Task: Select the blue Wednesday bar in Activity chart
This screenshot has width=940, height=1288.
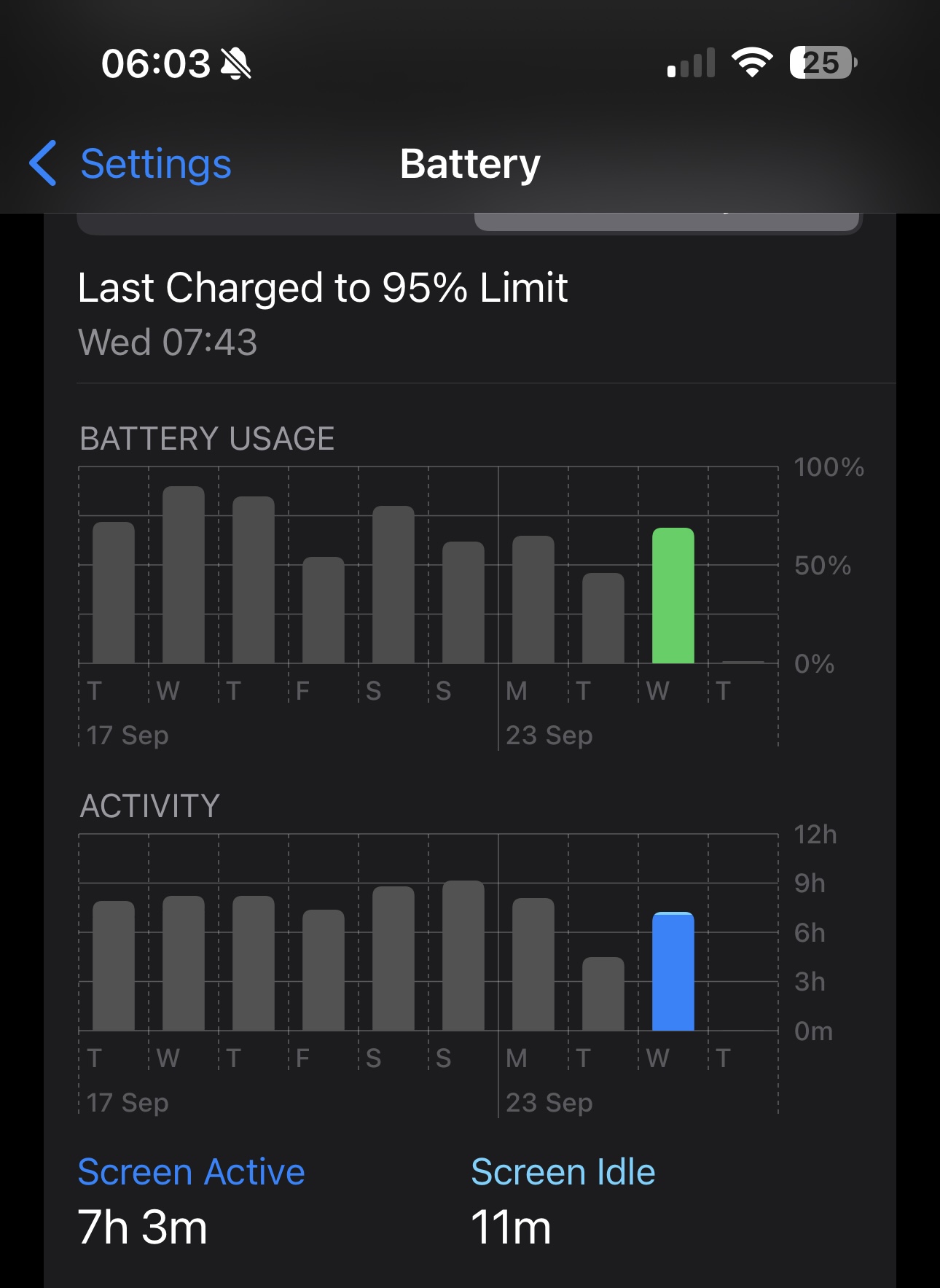Action: click(x=673, y=971)
